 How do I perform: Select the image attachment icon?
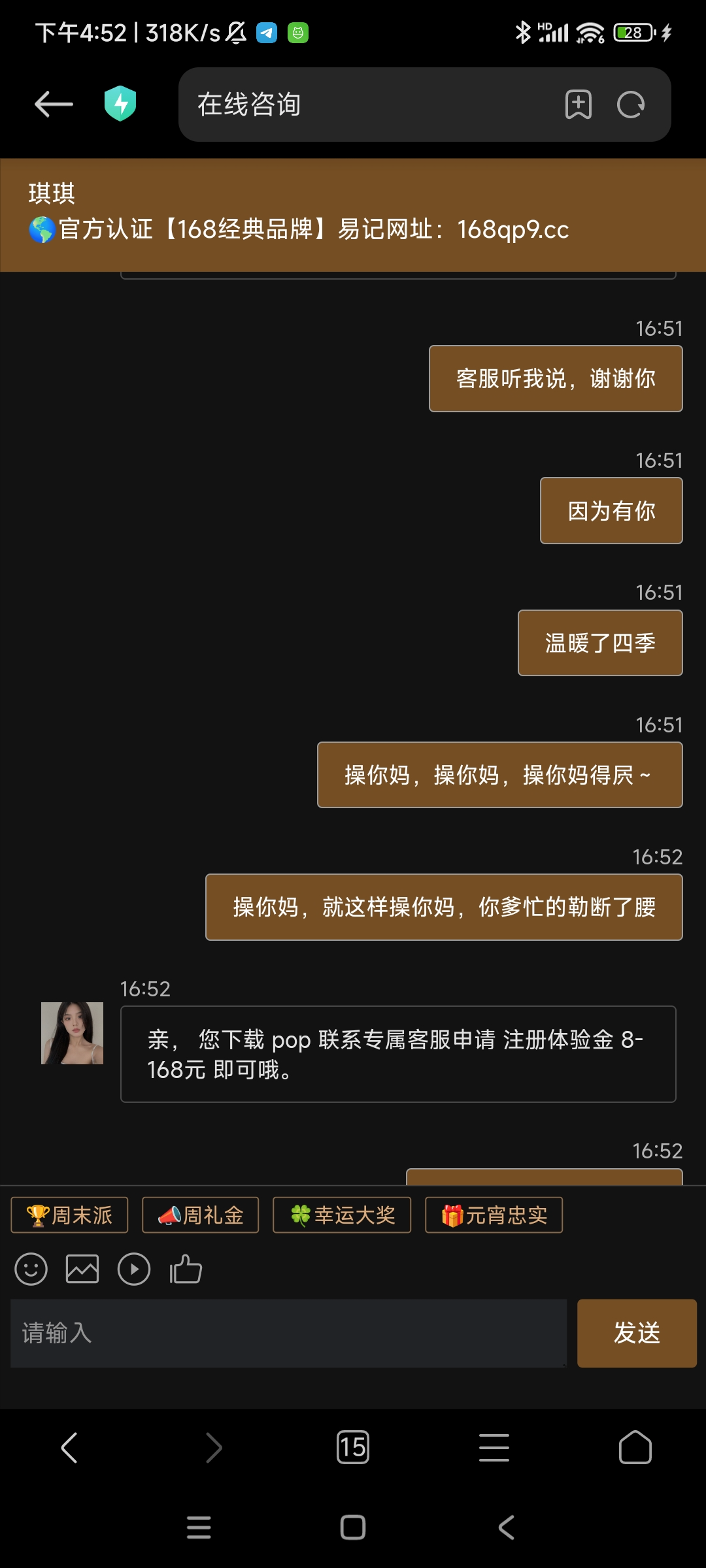click(x=82, y=1269)
